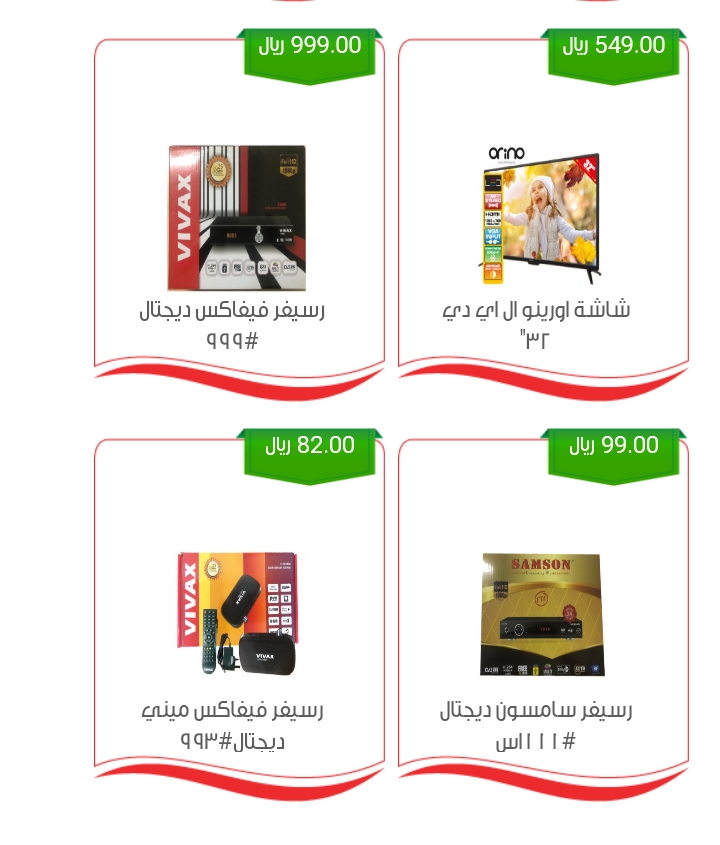The height and width of the screenshot is (845, 720).
Task: Open the Orino 32-inch LED screen card
Action: tap(542, 217)
